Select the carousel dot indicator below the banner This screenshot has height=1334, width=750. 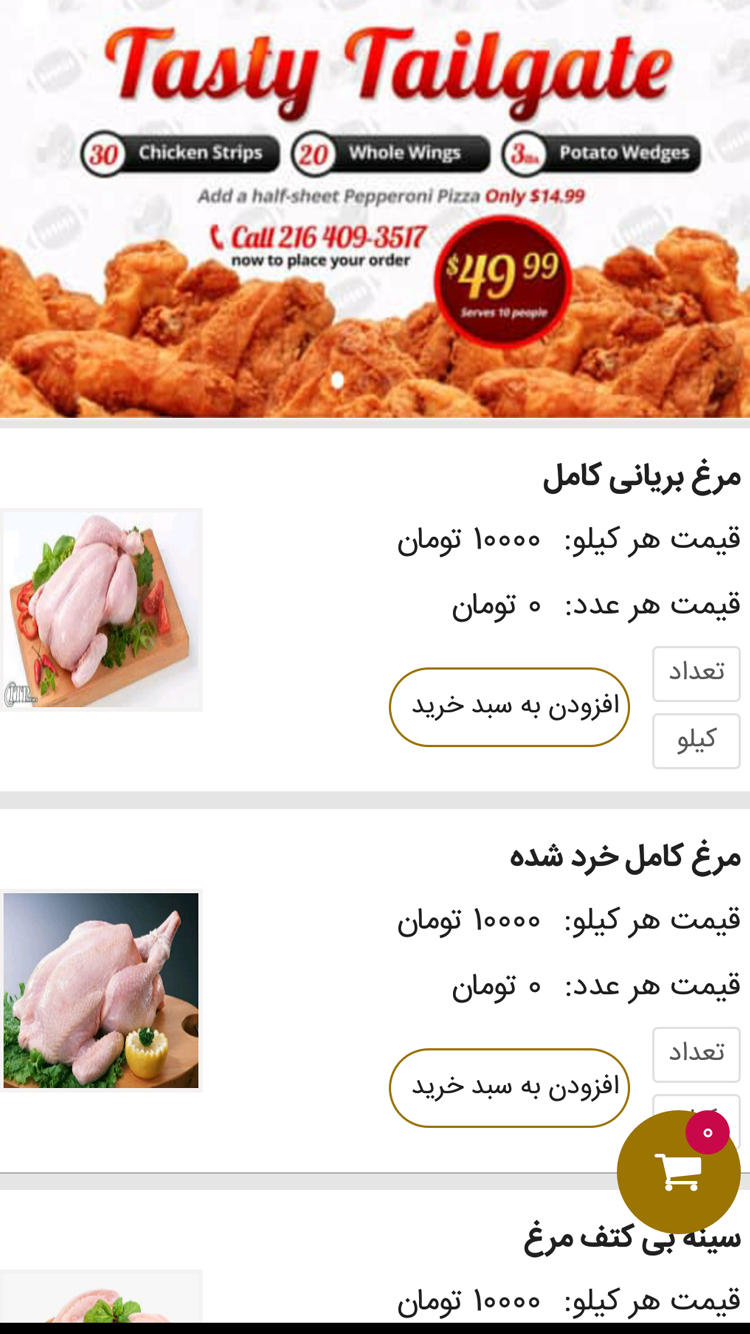click(x=338, y=379)
